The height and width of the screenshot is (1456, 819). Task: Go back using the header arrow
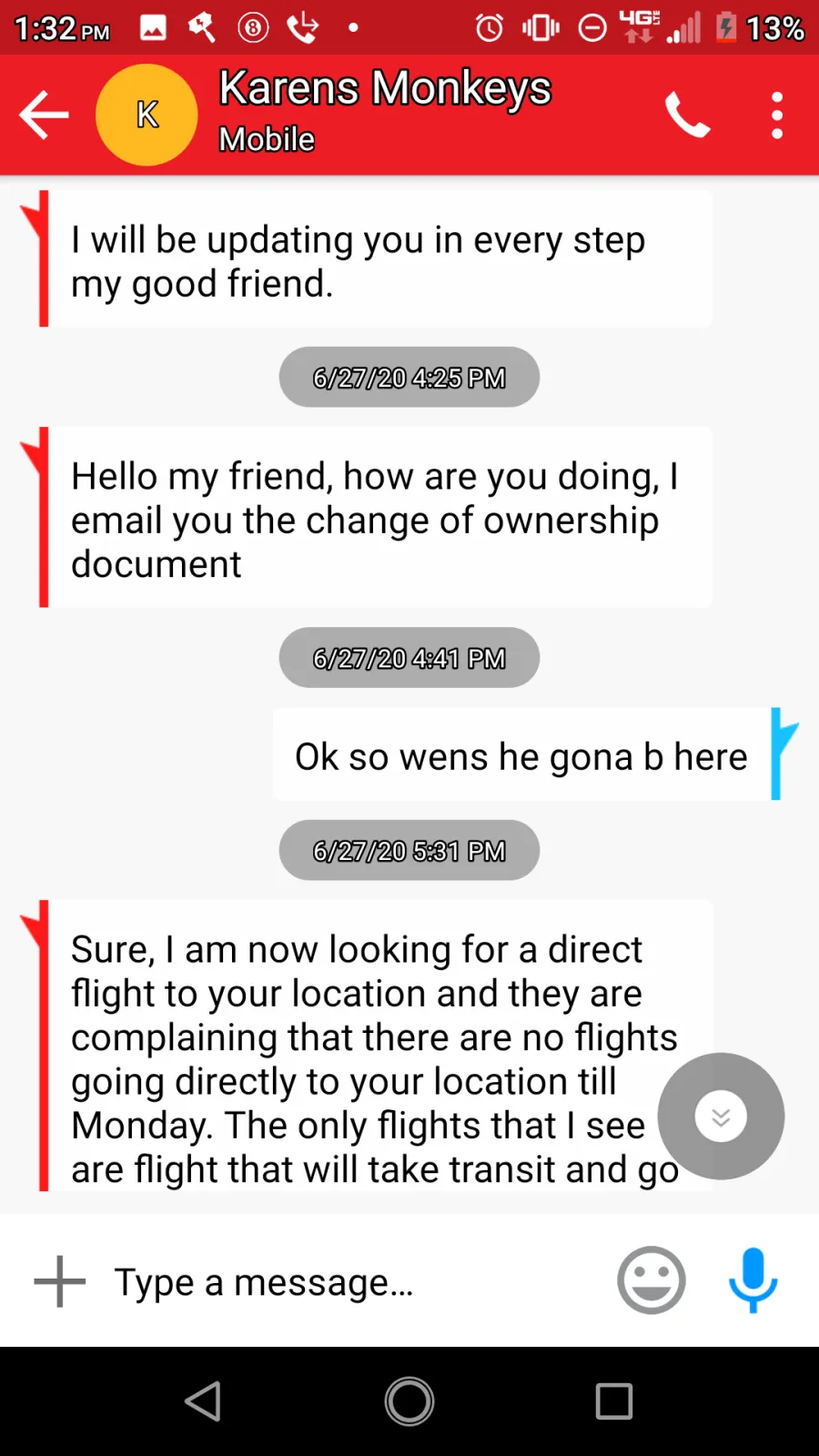click(x=44, y=115)
